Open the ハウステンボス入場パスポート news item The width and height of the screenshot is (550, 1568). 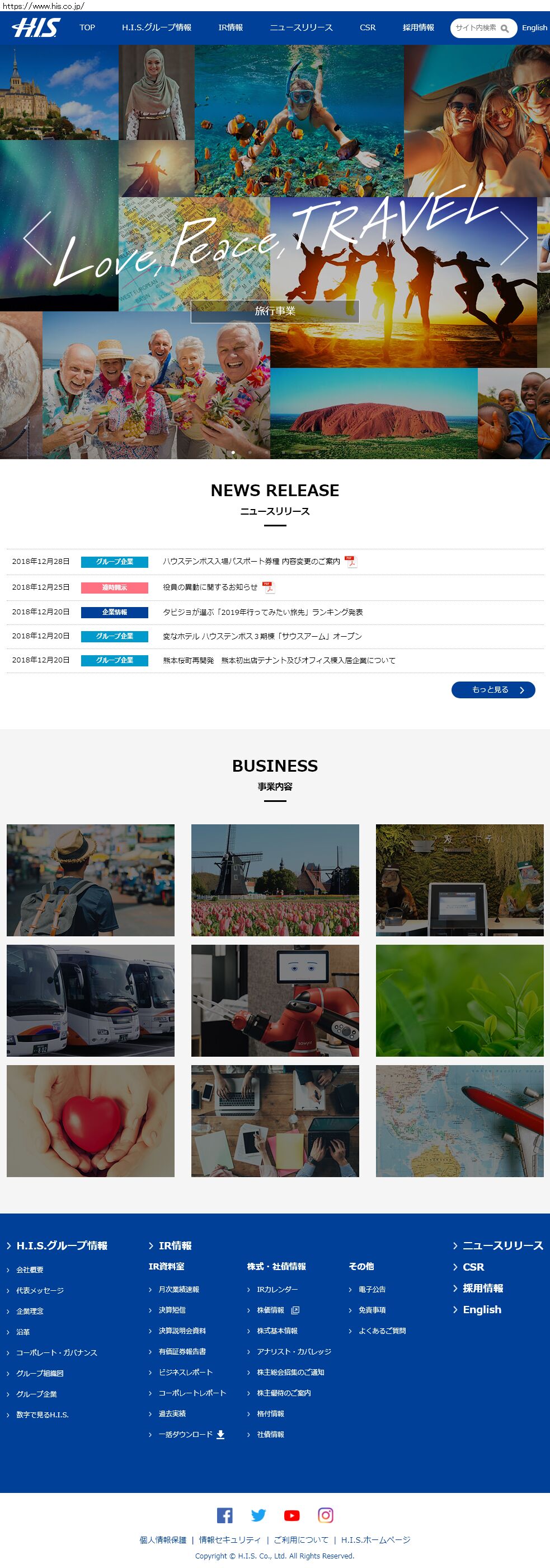(251, 561)
